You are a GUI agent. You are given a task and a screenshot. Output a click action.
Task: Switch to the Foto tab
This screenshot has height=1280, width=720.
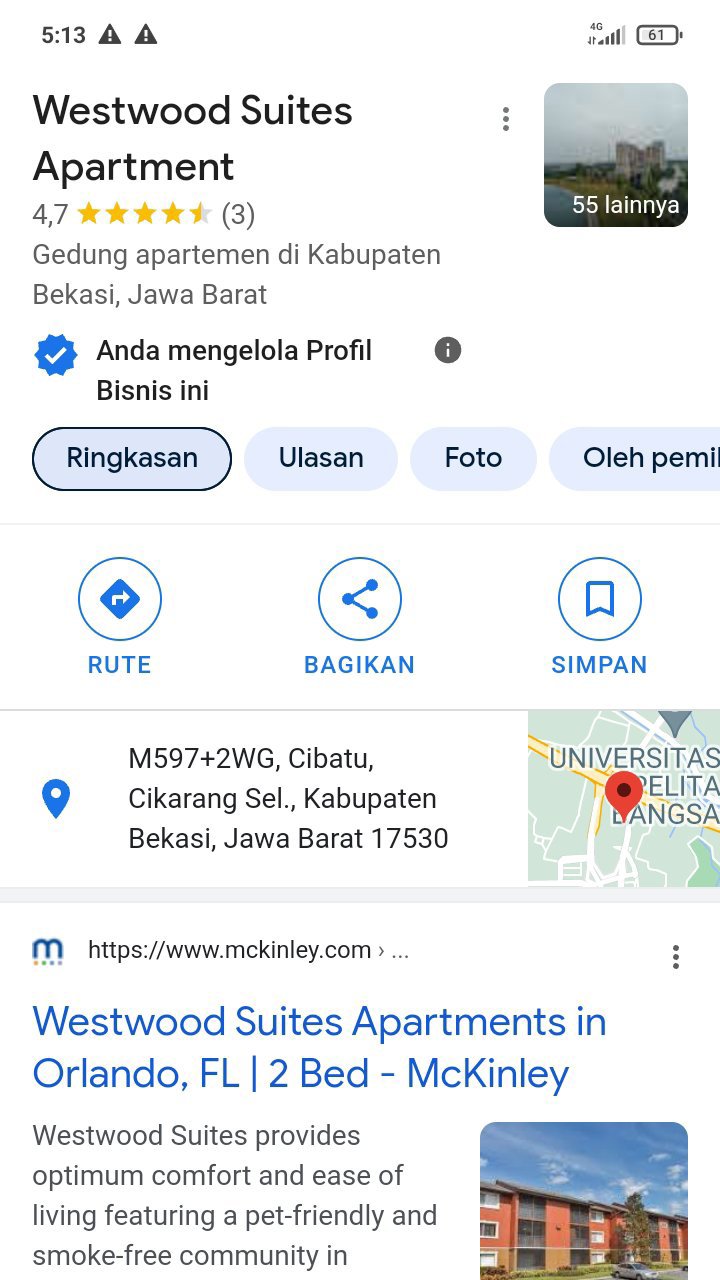click(473, 459)
